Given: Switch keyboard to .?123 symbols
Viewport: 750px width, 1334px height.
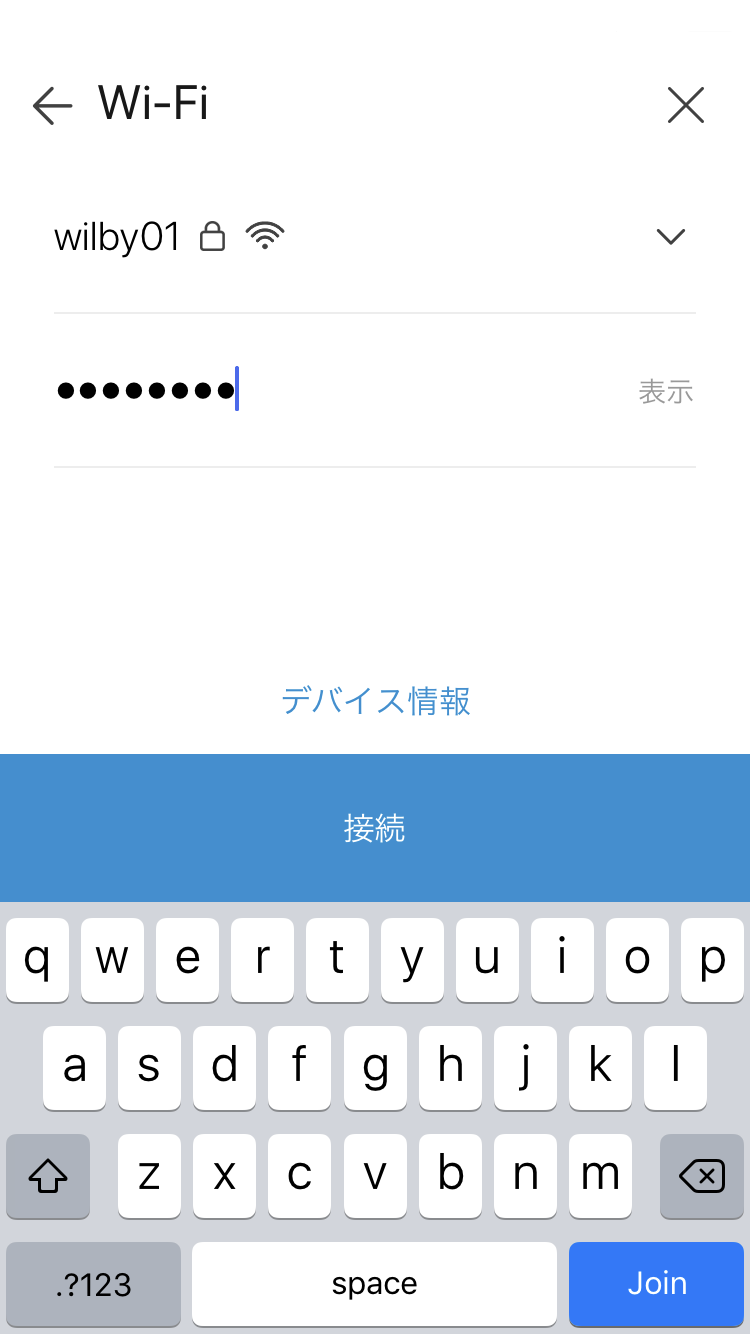Looking at the screenshot, I should click(x=94, y=1284).
